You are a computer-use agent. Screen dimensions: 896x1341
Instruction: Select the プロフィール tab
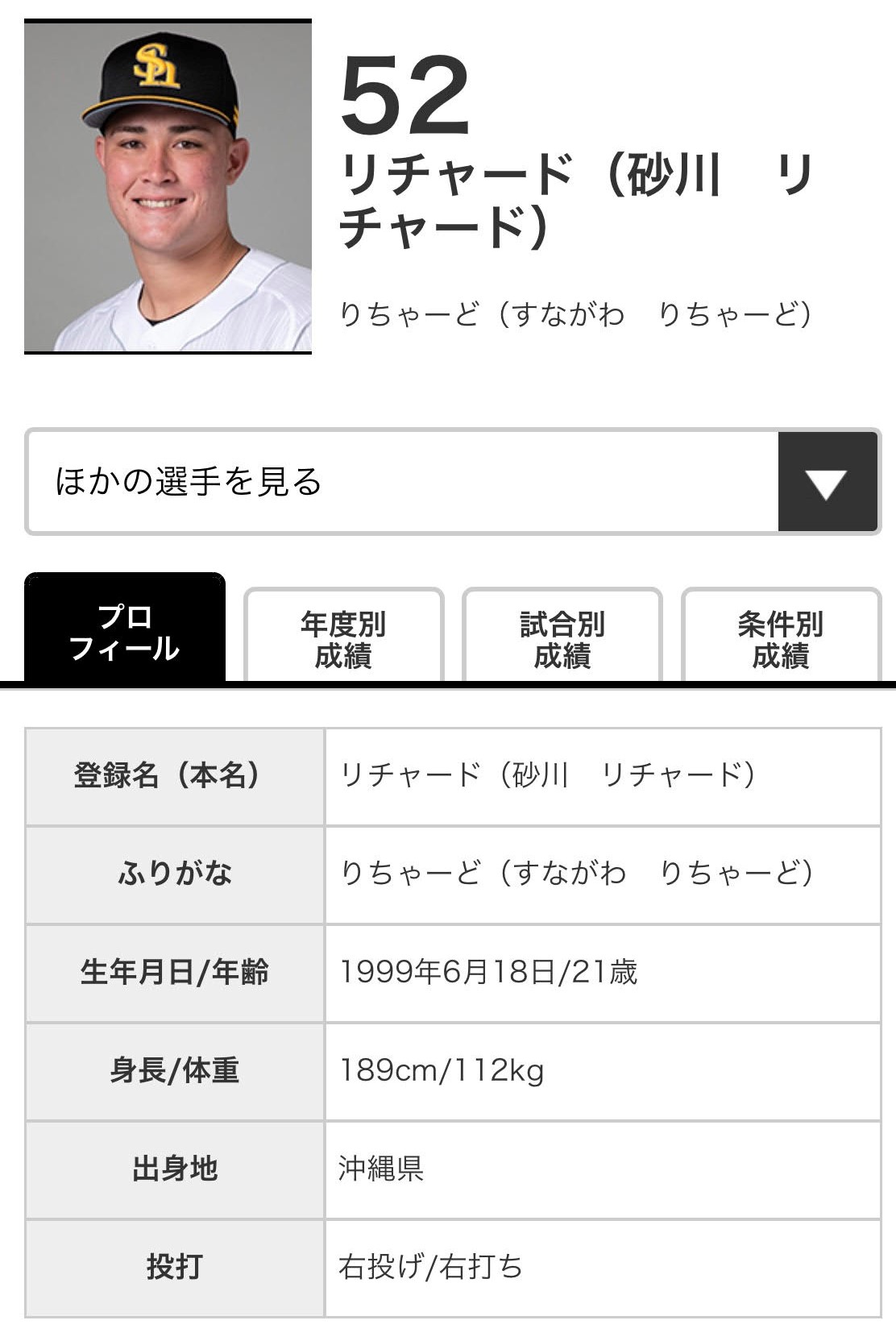click(x=125, y=632)
